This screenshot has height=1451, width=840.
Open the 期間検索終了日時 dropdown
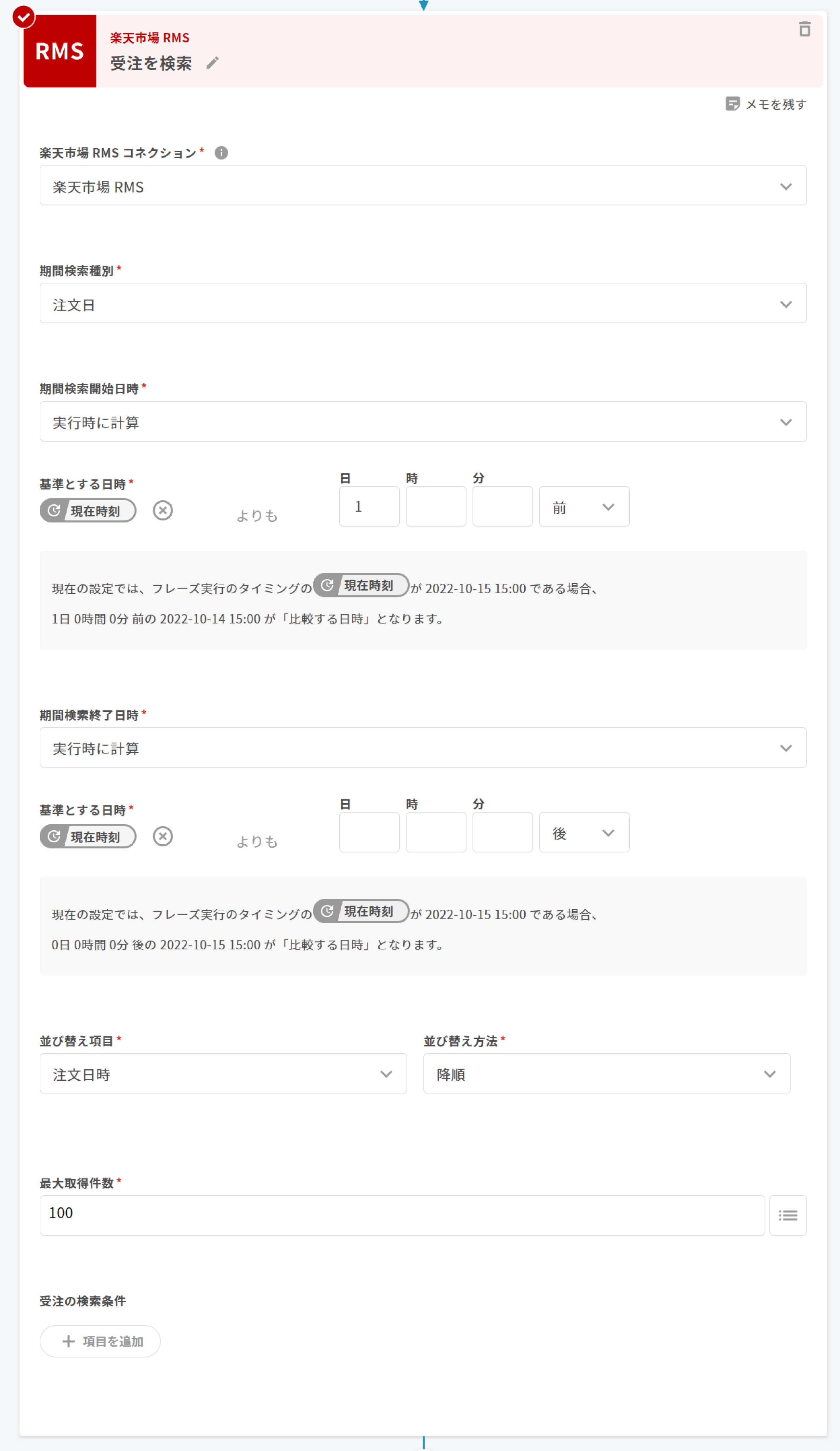(x=423, y=747)
